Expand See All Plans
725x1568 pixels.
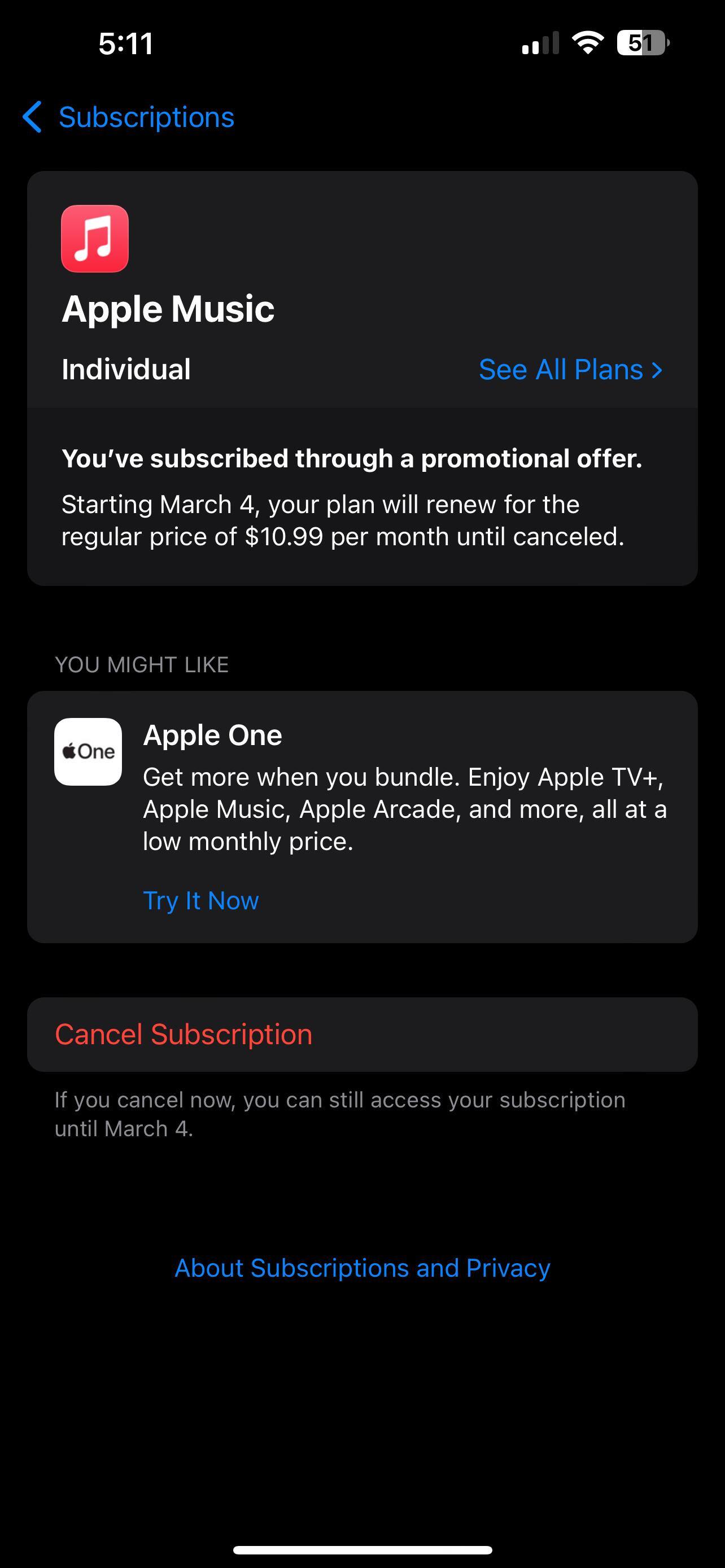point(569,369)
